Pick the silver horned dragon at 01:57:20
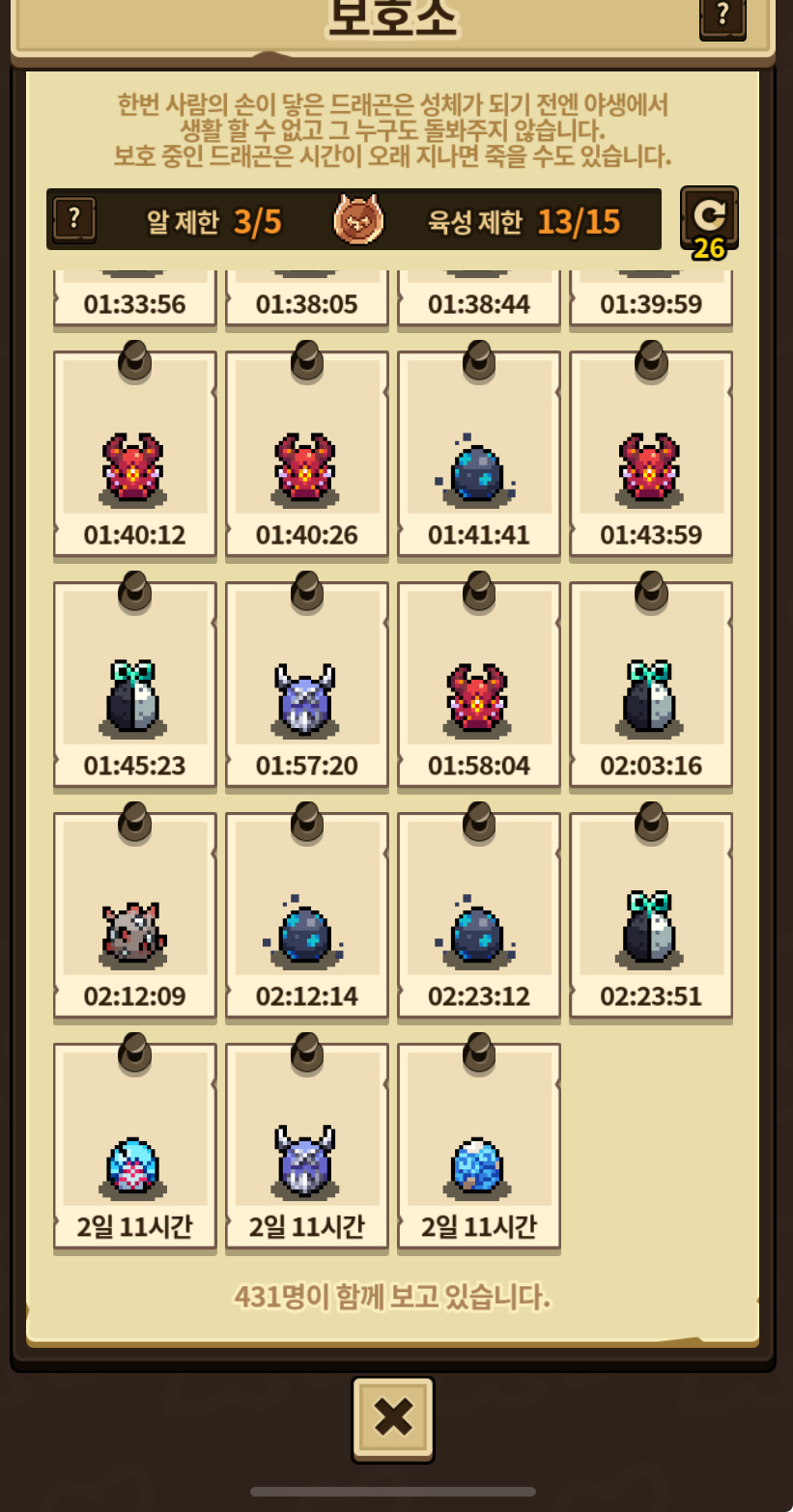The height and width of the screenshot is (1512, 793). point(306,686)
